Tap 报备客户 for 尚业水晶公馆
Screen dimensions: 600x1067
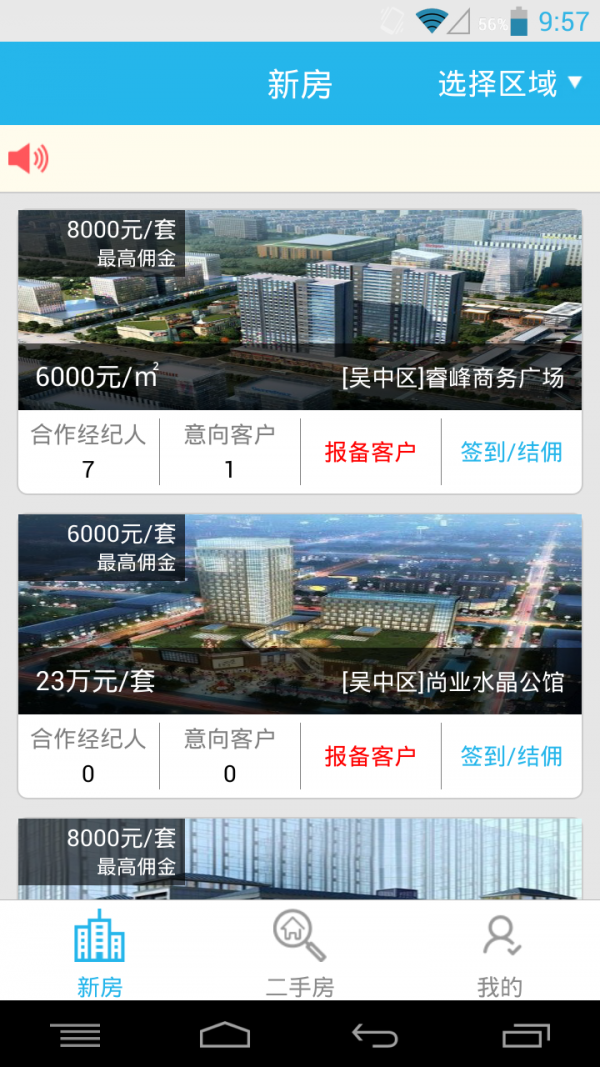370,756
